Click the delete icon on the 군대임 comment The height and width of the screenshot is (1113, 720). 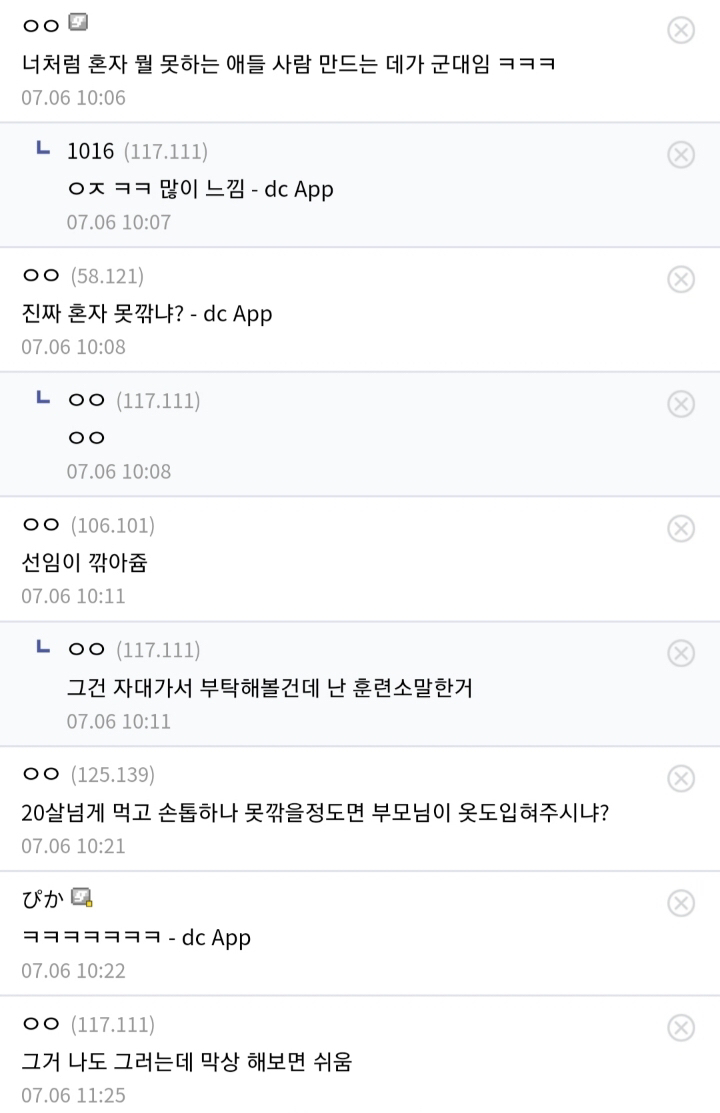(x=681, y=30)
